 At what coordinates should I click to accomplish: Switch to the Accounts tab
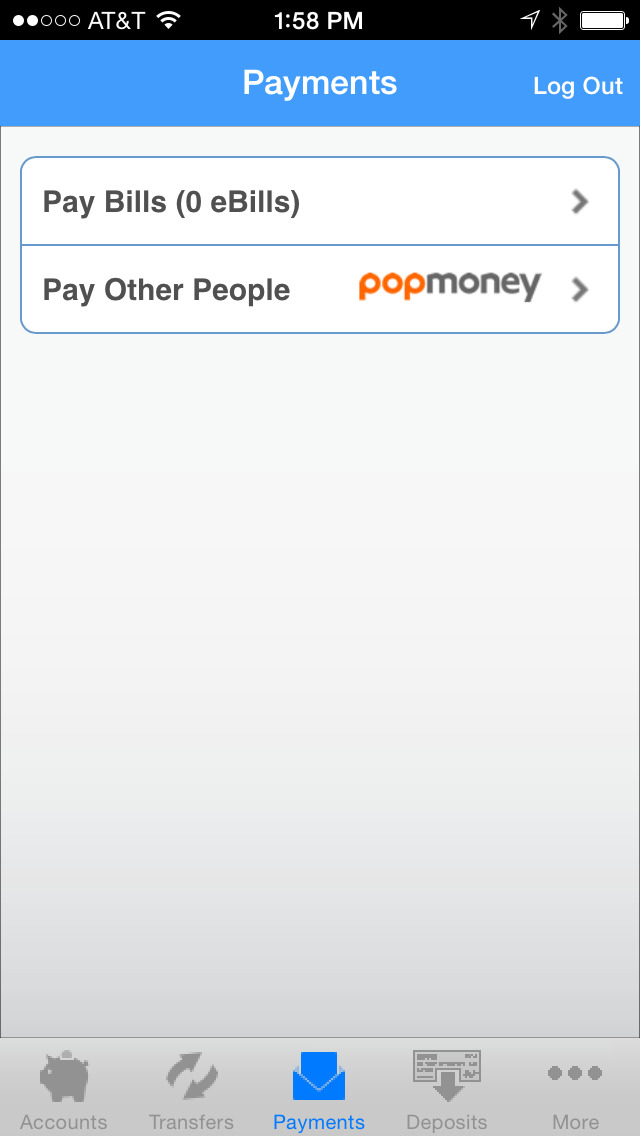pyautogui.click(x=64, y=1090)
